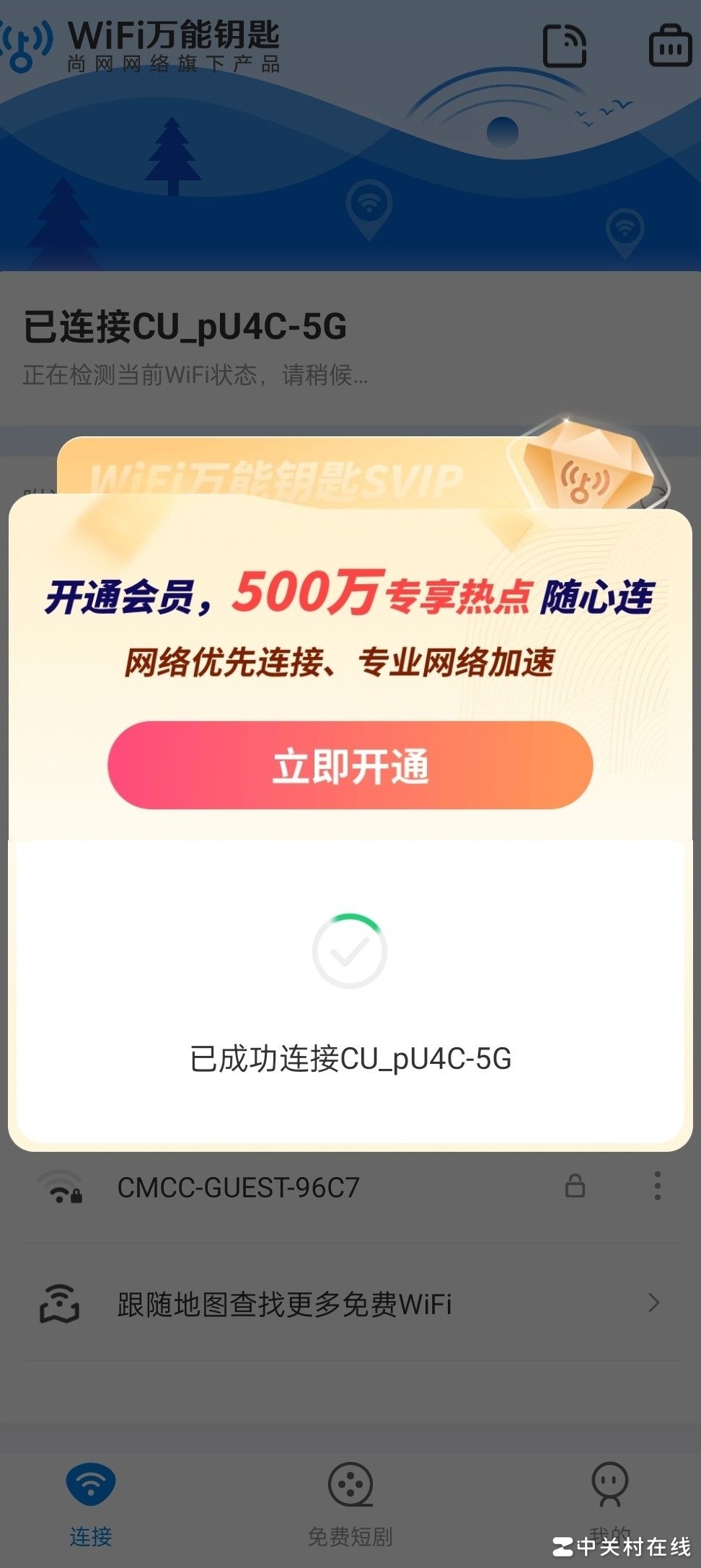The height and width of the screenshot is (1568, 701).
Task: Tap the 立即开通 membership button
Action: click(350, 765)
